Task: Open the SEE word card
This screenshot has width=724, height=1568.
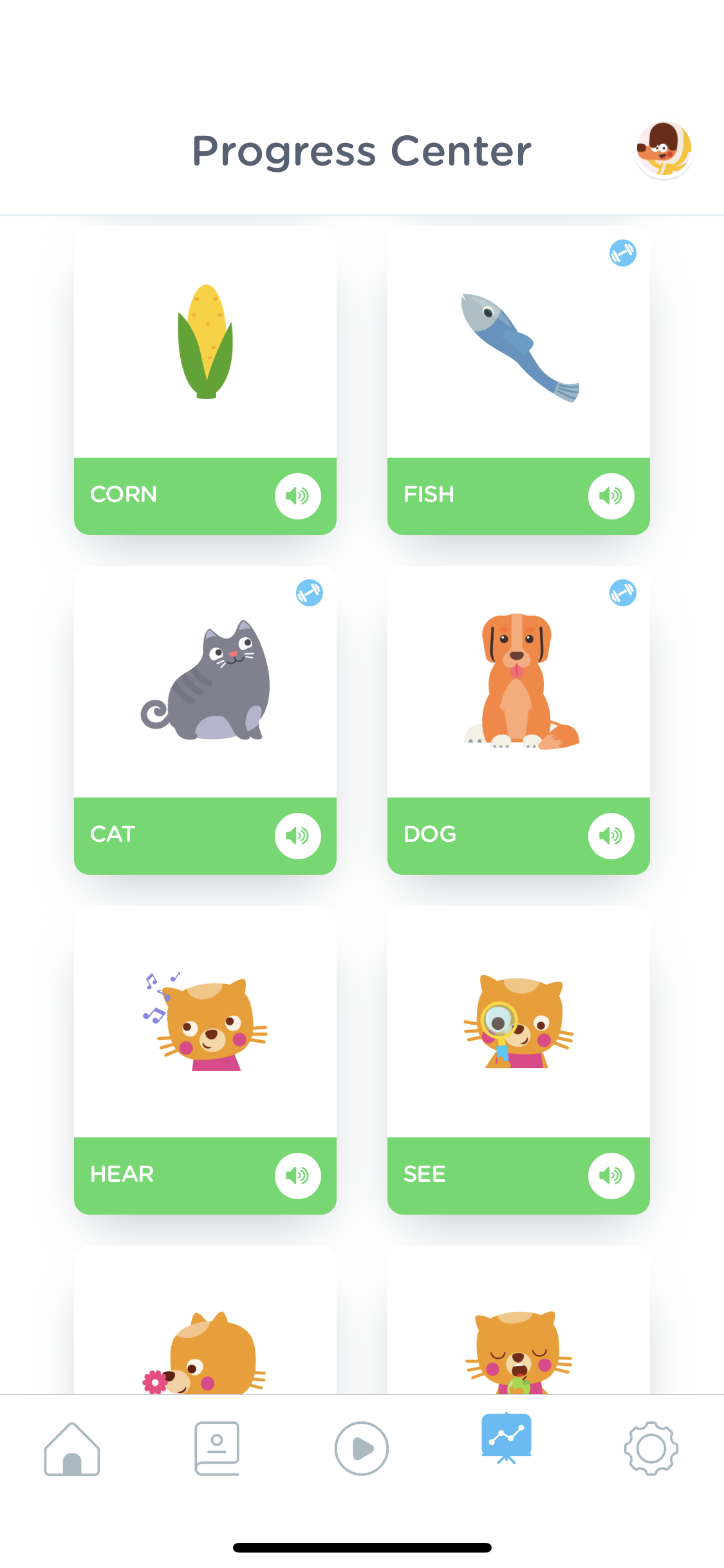Action: 519,1059
